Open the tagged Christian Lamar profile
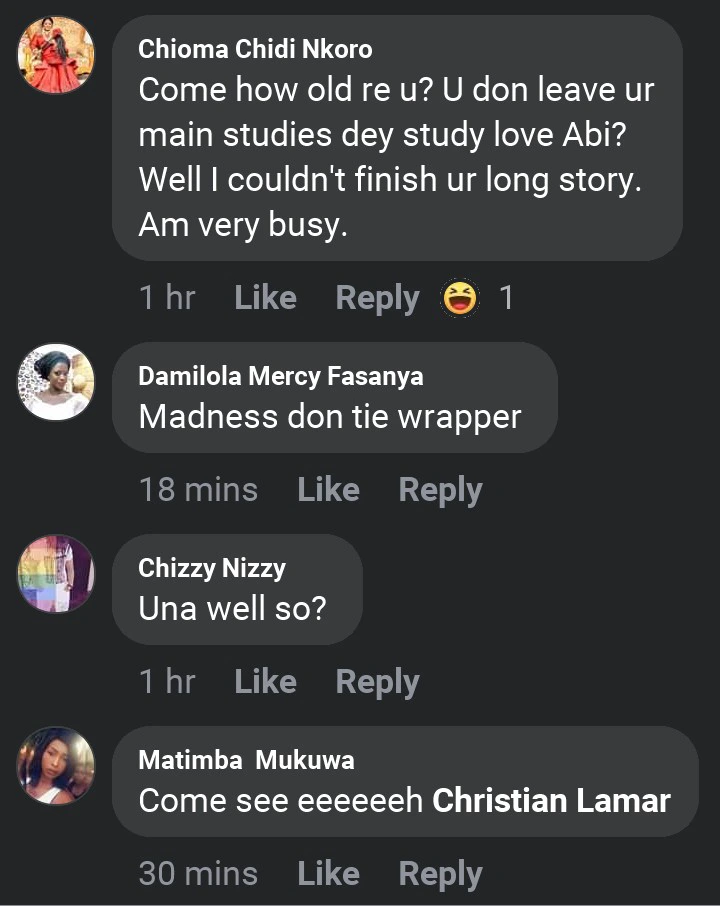The height and width of the screenshot is (906, 720). 552,801
